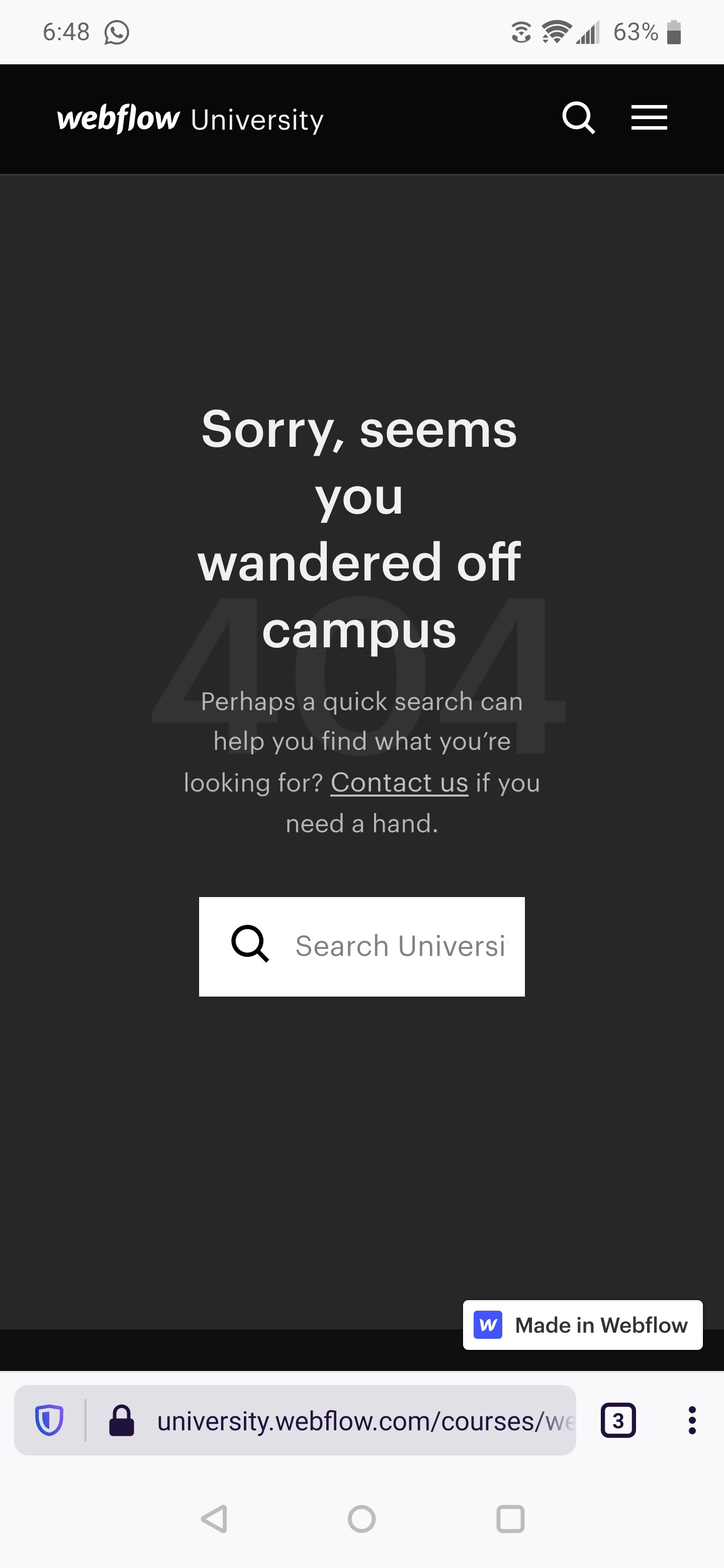Open the browser three-dot overflow menu
The image size is (724, 1568).
click(x=692, y=1421)
